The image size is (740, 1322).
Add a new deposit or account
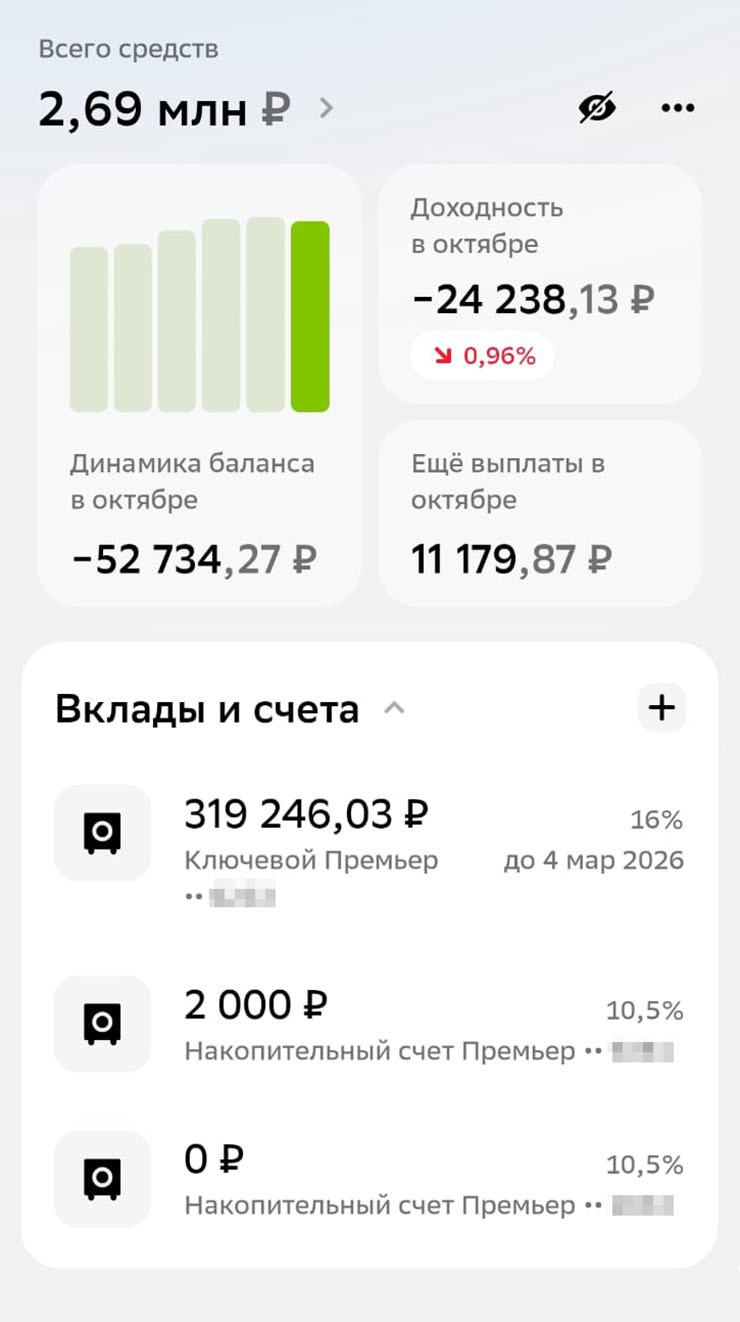click(662, 708)
